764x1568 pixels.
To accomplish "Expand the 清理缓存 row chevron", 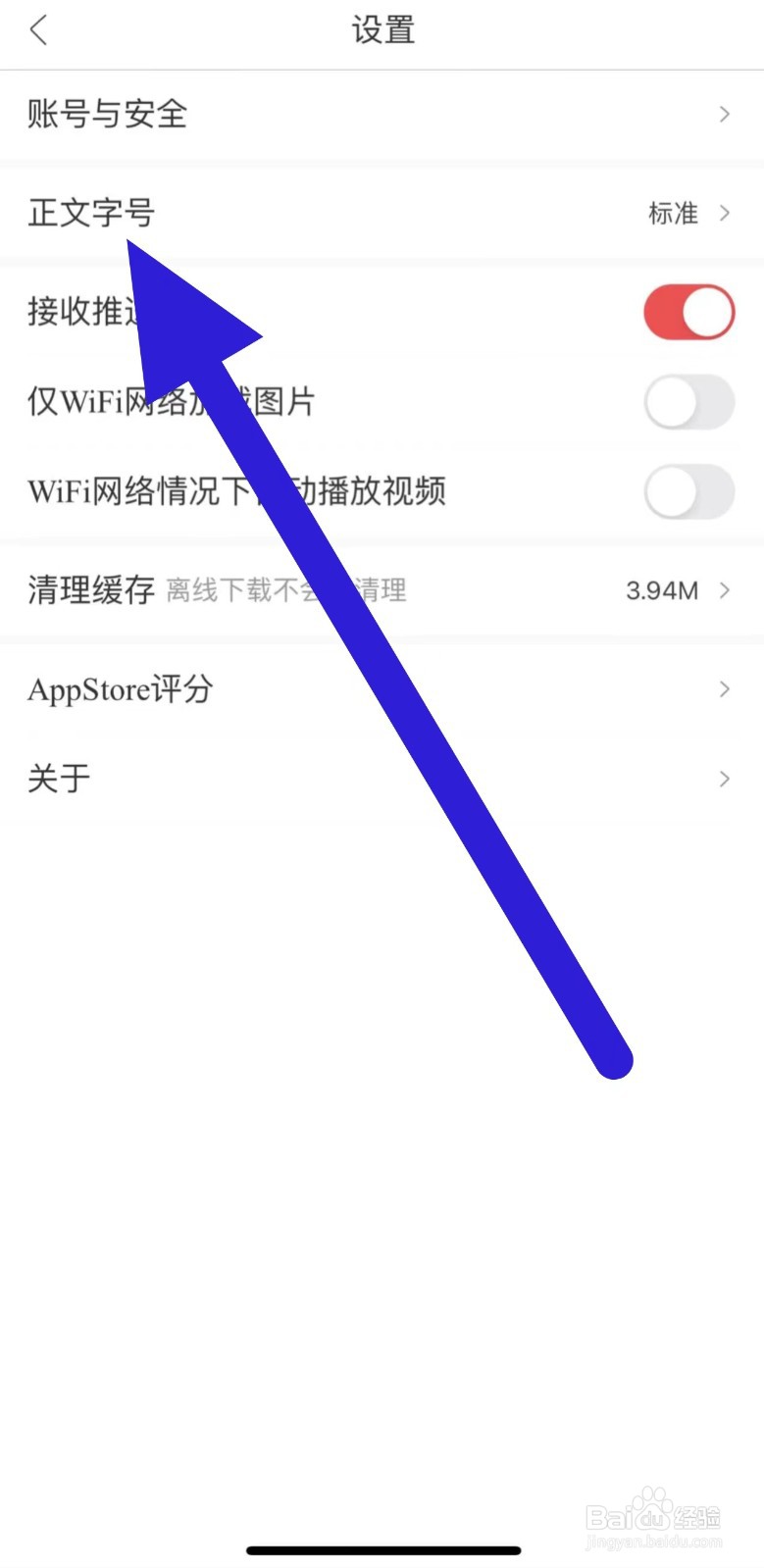I will point(724,590).
